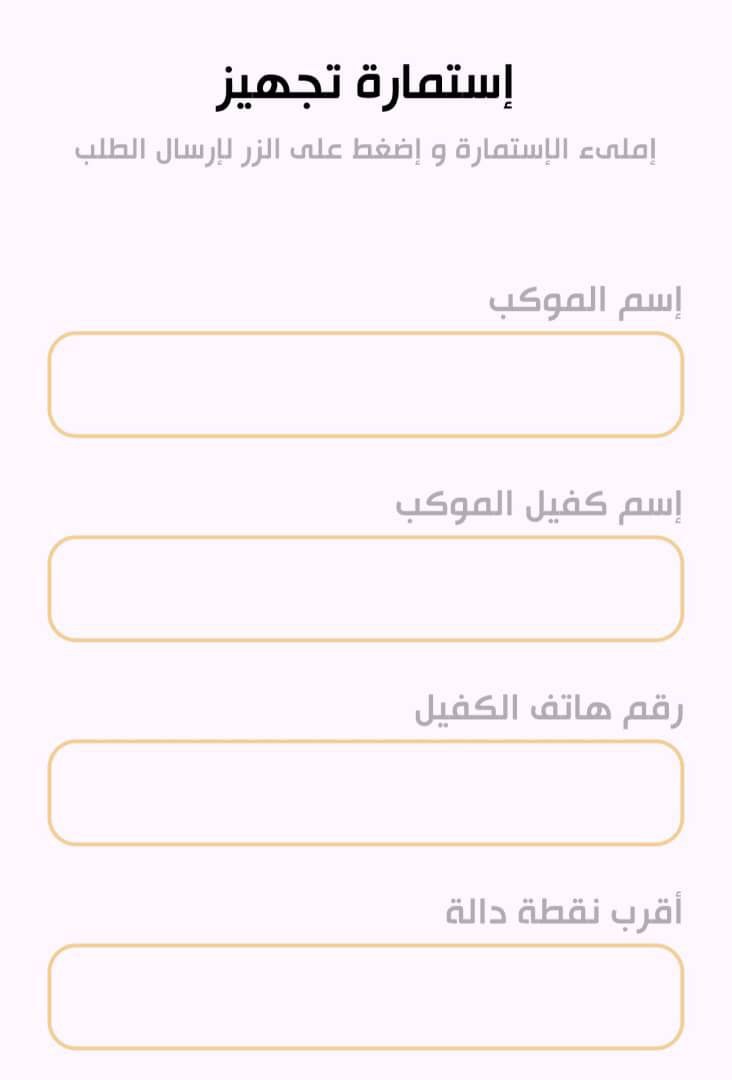
Task: Focus the إسم كفيل الموكب text field
Action: click(x=366, y=589)
